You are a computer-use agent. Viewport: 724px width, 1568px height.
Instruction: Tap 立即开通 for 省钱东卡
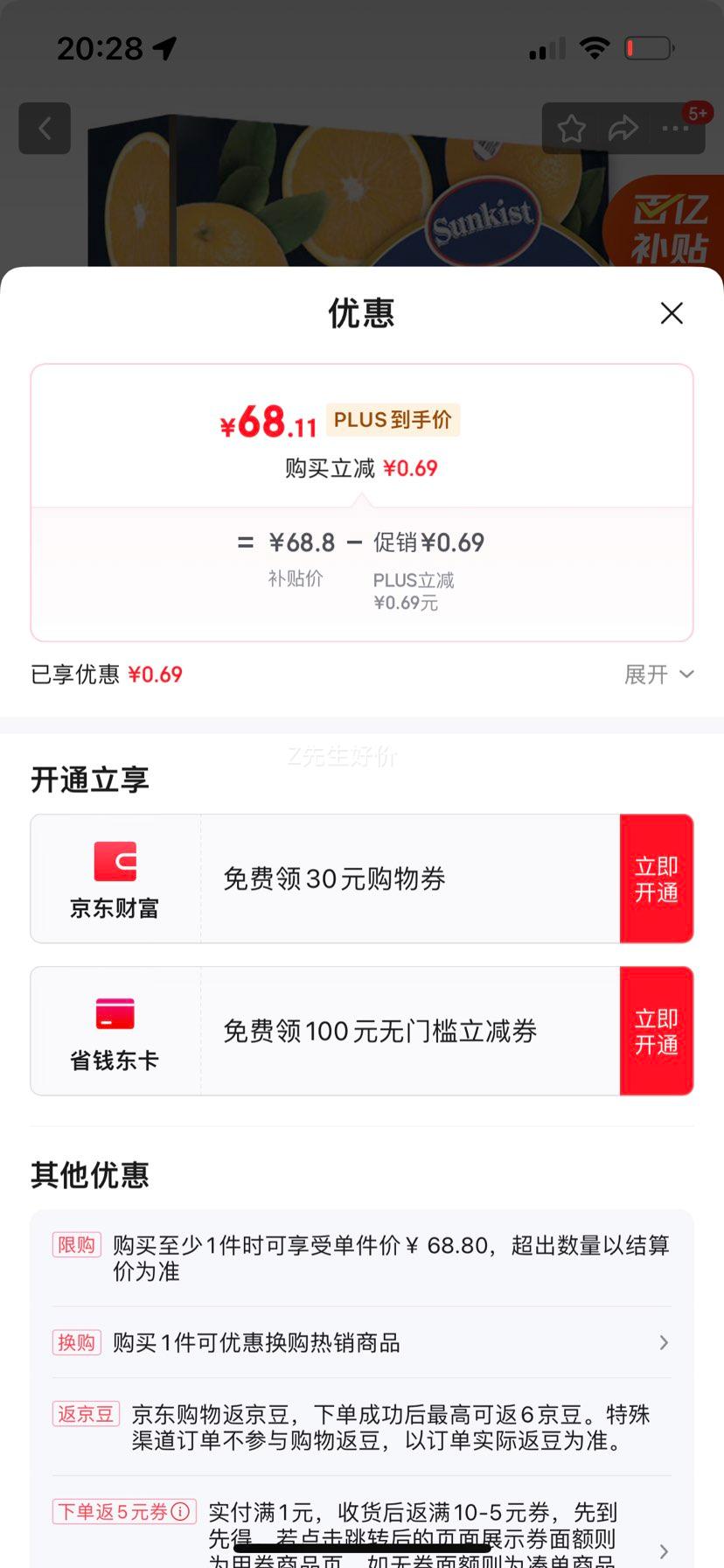click(x=657, y=1031)
